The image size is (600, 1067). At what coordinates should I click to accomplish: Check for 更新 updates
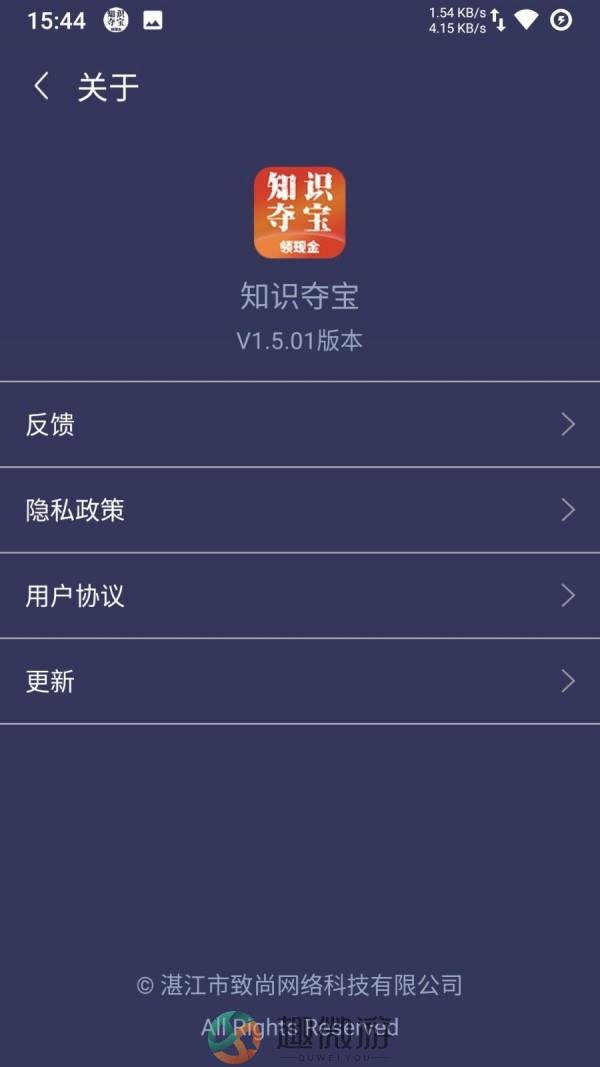coord(300,681)
